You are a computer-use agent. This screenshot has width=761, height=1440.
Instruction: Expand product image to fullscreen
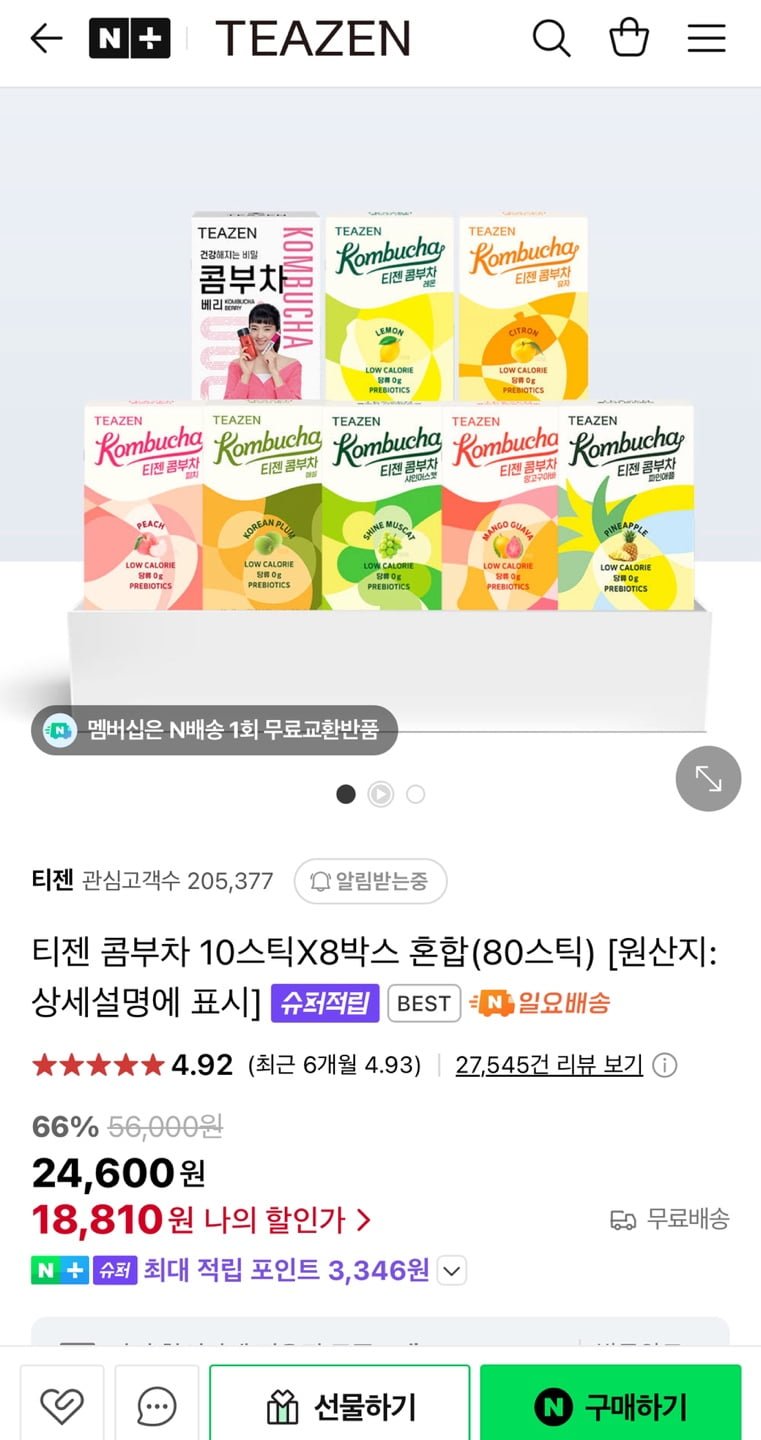click(x=708, y=778)
